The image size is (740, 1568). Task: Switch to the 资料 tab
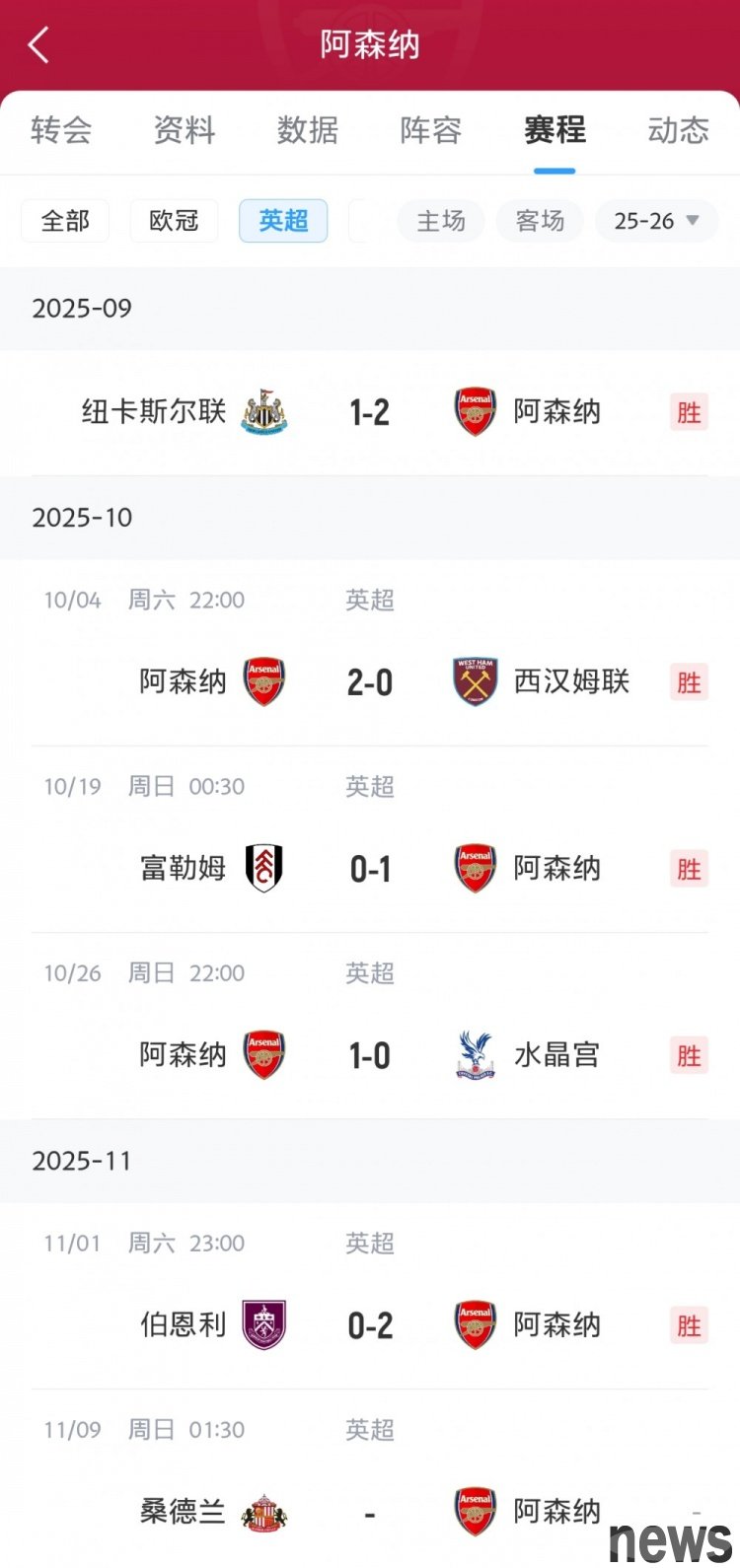(185, 130)
